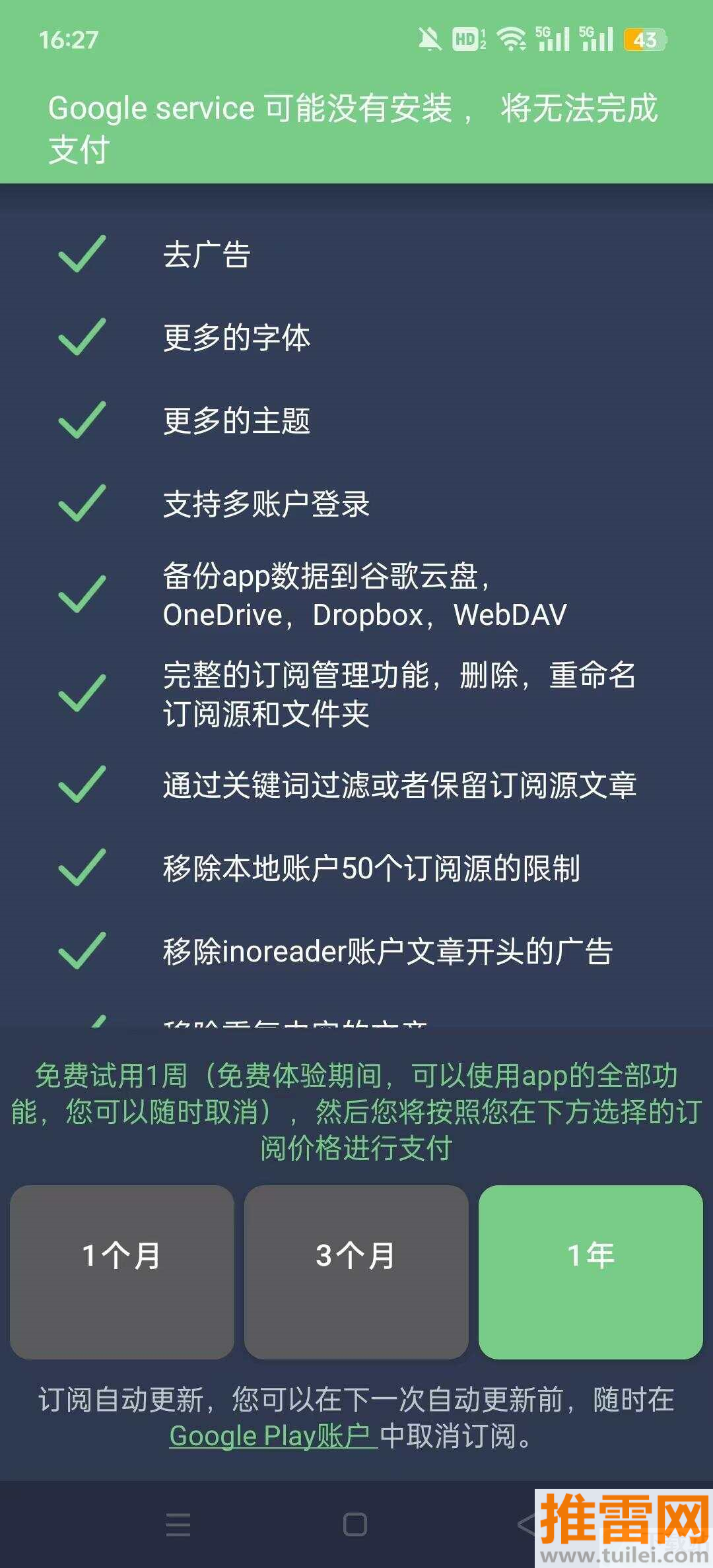
Task: Select the 1个月 subscription plan
Action: pyautogui.click(x=122, y=1271)
